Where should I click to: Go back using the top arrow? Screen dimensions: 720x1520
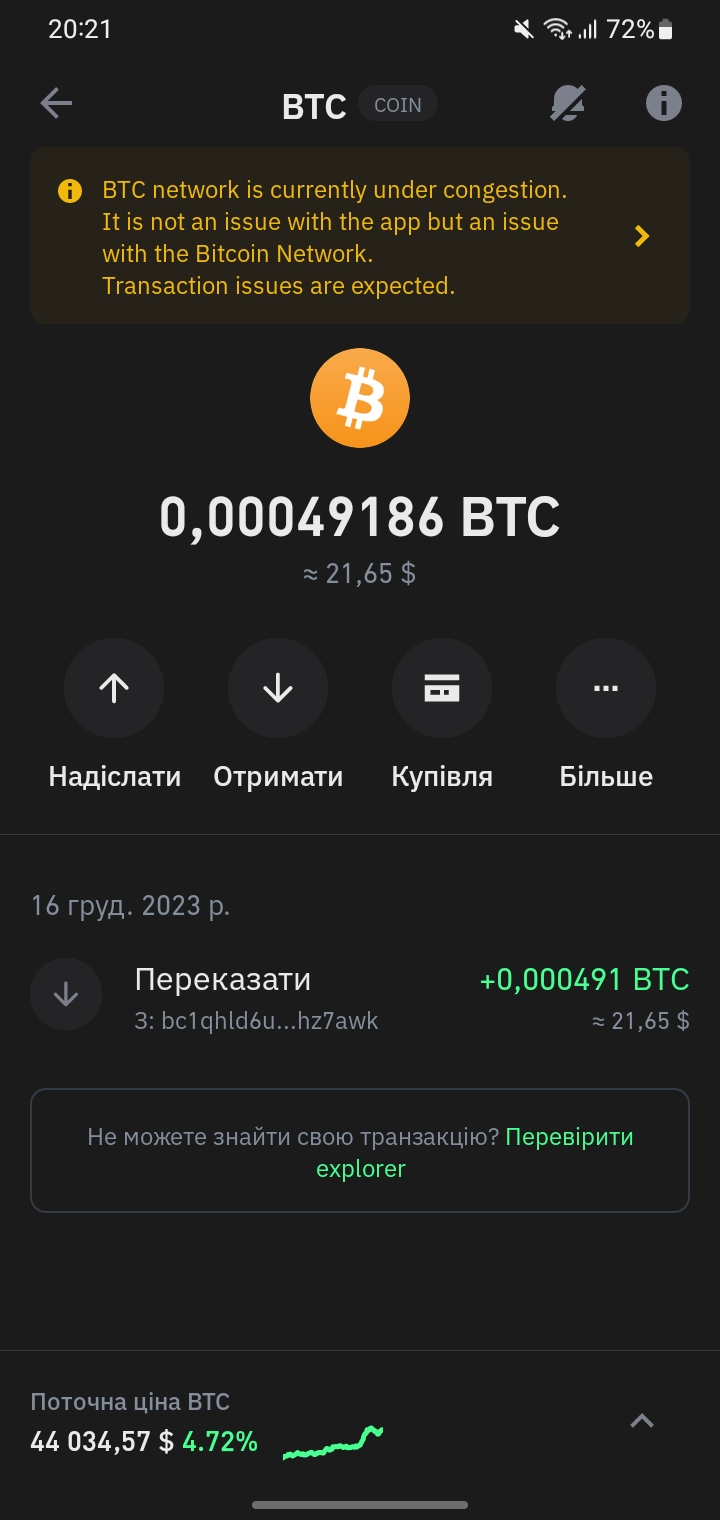[x=56, y=103]
